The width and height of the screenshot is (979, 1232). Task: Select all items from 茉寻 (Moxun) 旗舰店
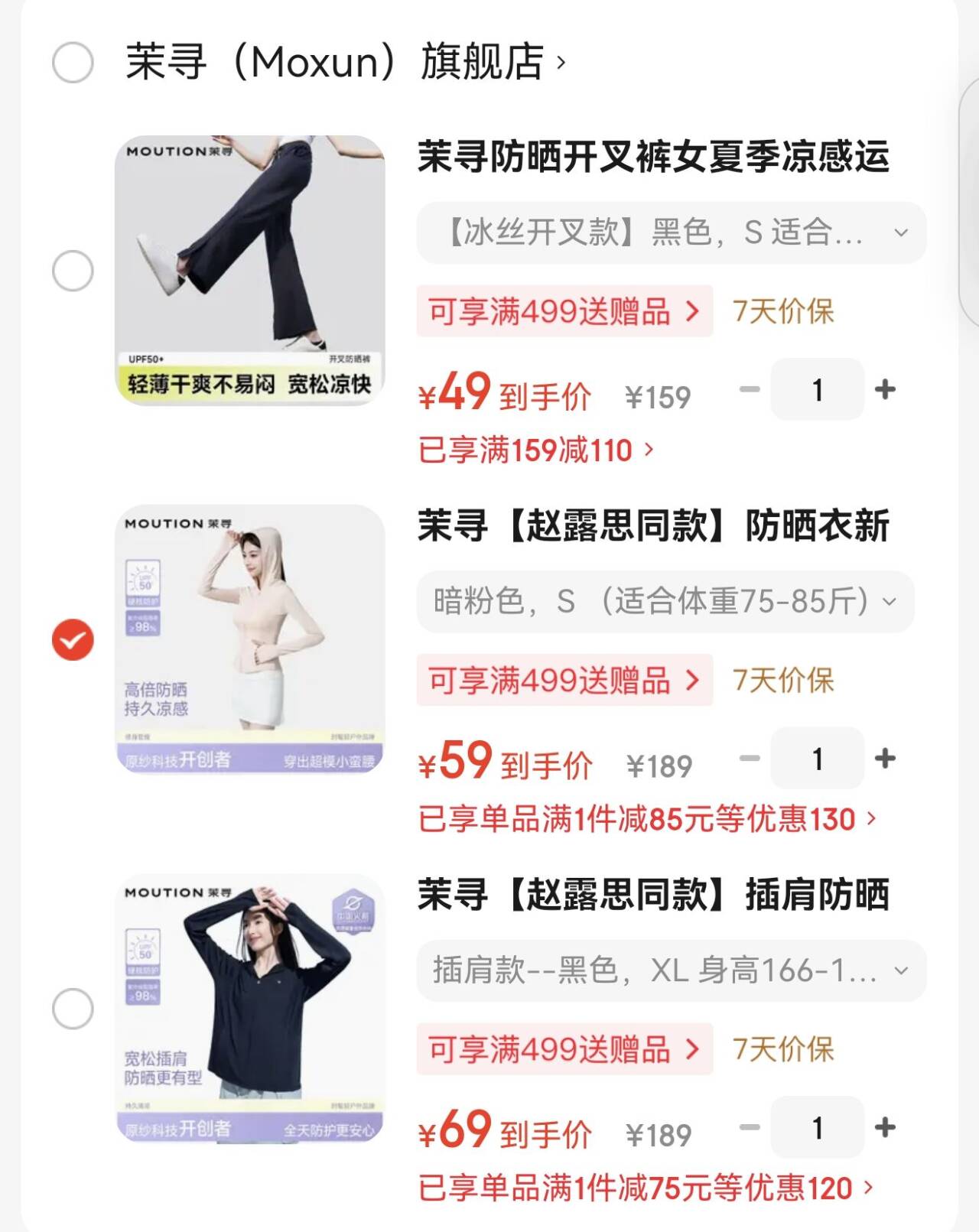tap(73, 63)
